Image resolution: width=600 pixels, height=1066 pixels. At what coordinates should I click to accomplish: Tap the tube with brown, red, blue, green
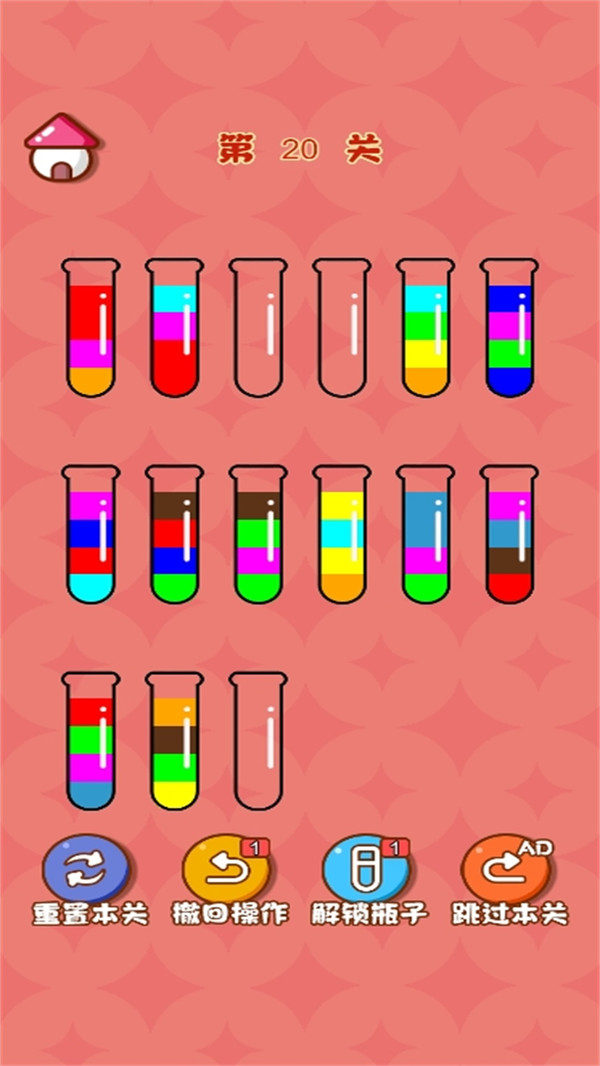coord(175,534)
